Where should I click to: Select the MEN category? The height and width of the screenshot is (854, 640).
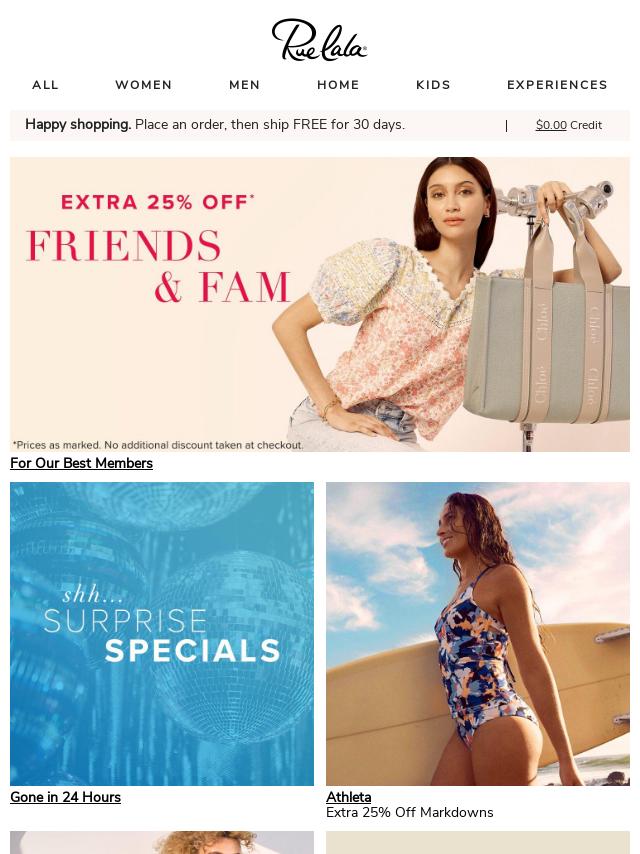click(244, 85)
